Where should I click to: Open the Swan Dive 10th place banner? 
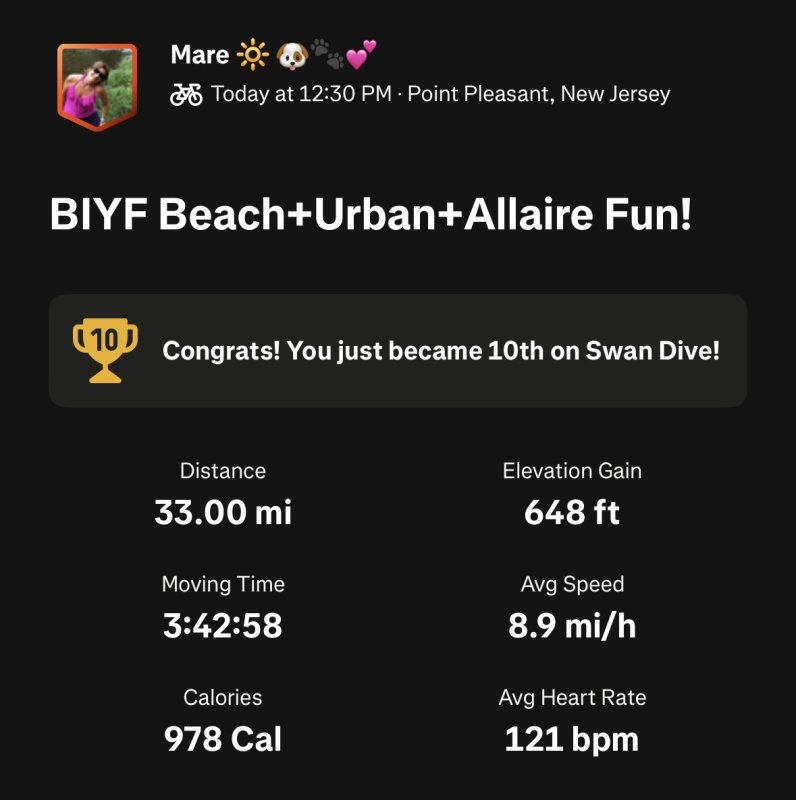(x=397, y=351)
